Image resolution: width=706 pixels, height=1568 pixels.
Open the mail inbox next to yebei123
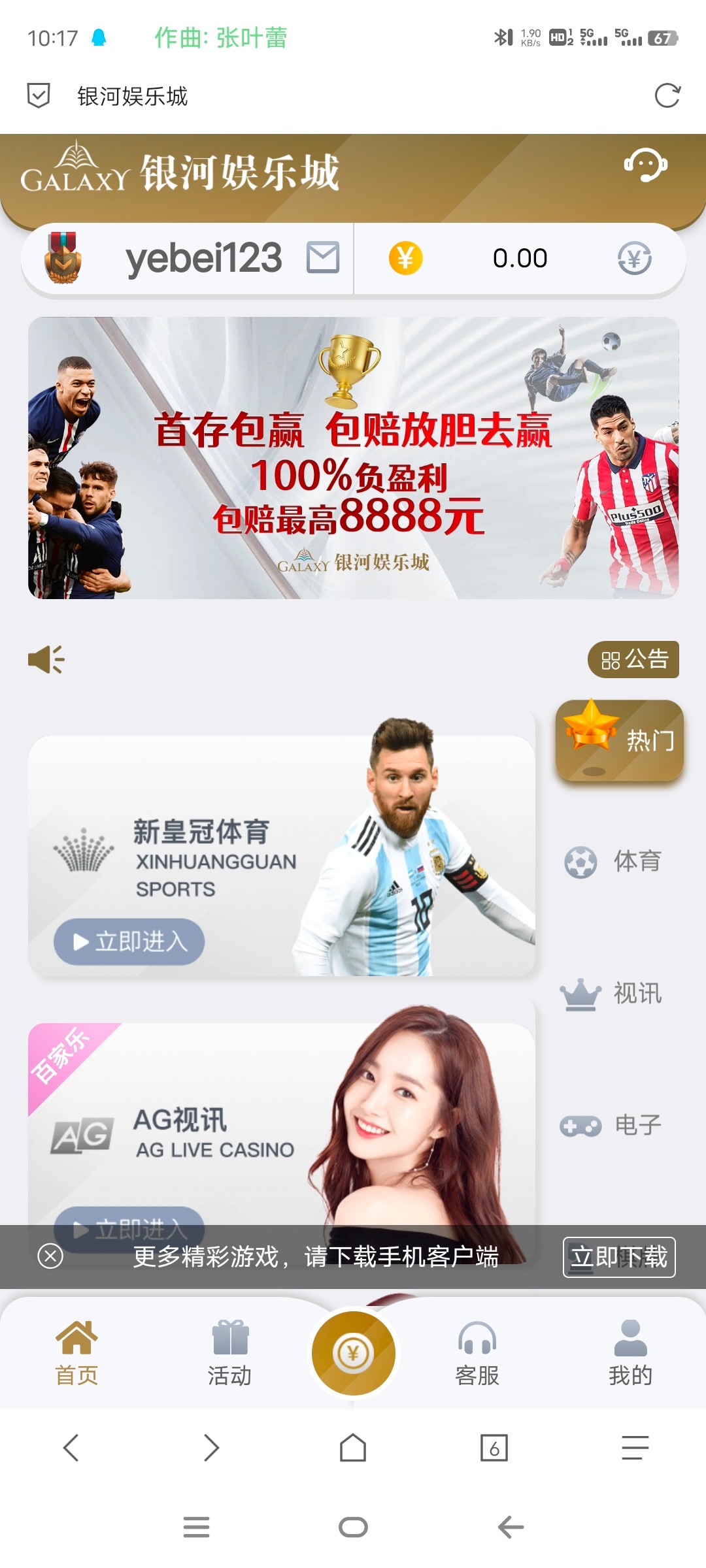pos(323,257)
